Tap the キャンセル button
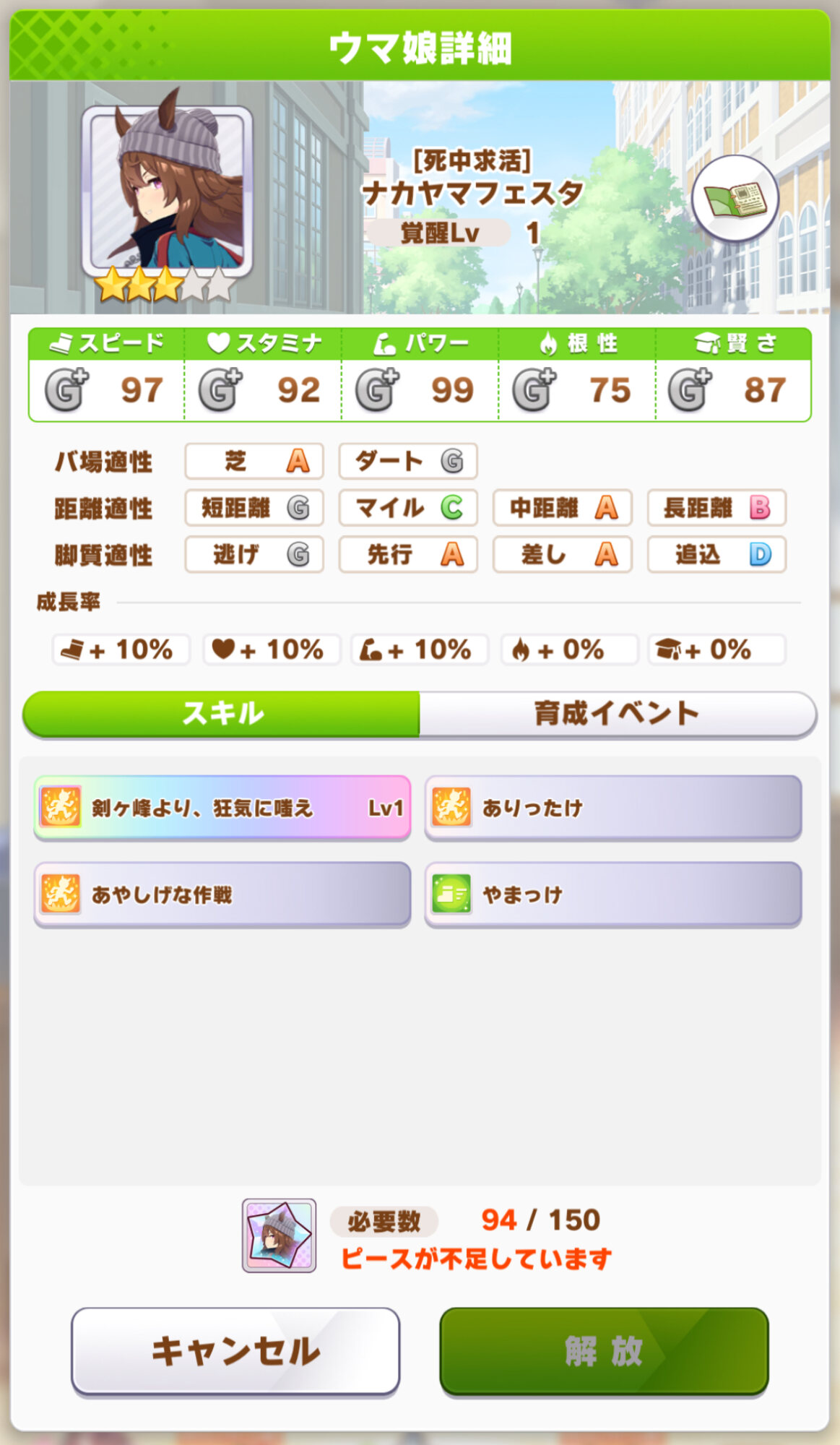Viewport: 840px width, 1445px height. [x=235, y=1351]
